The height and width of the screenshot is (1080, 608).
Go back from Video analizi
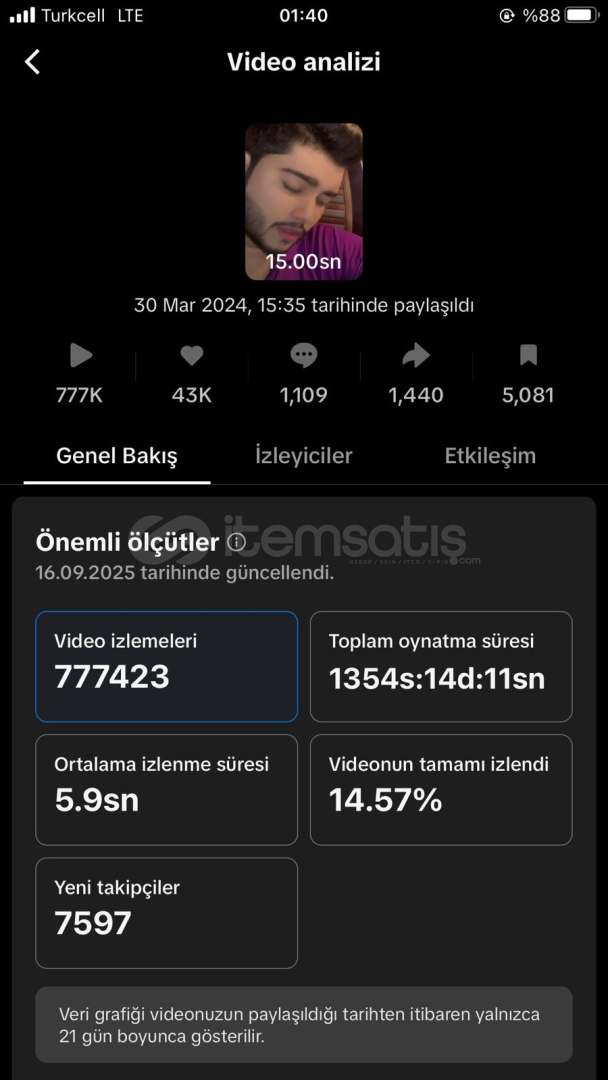pyautogui.click(x=32, y=62)
